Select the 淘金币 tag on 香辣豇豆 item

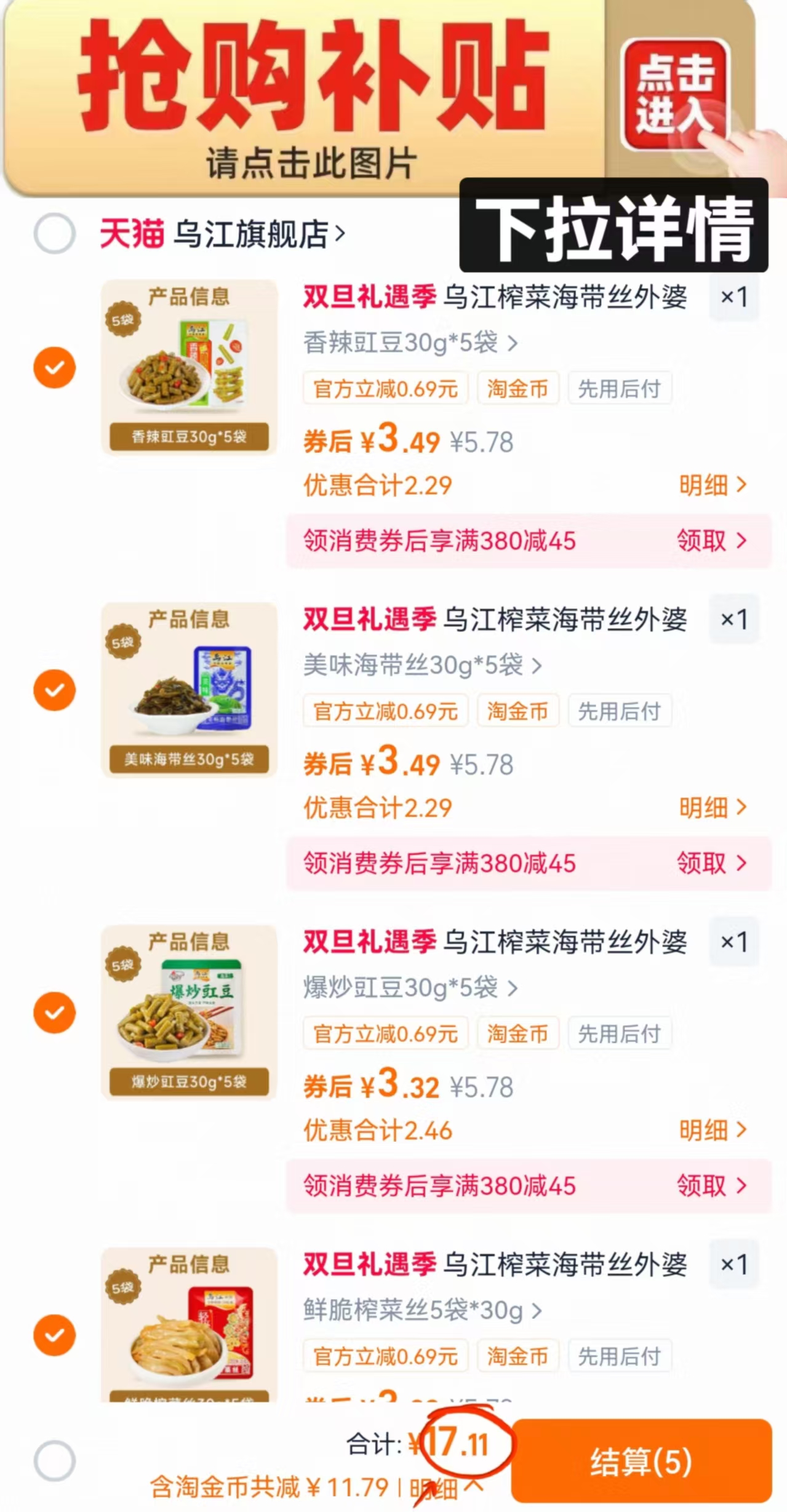click(x=517, y=388)
